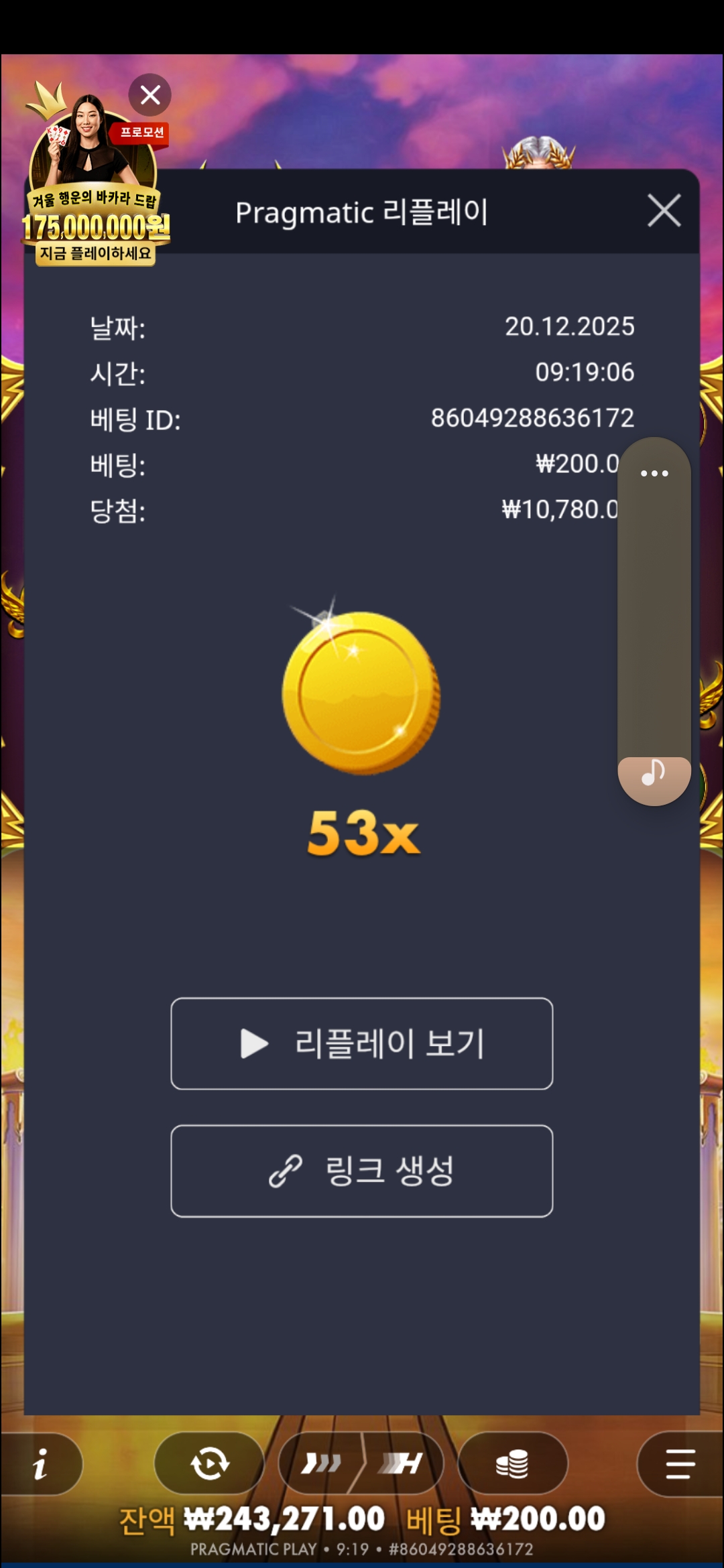This screenshot has width=724, height=1568.
Task: Toggle the turbo speed control
Action: click(x=361, y=1463)
